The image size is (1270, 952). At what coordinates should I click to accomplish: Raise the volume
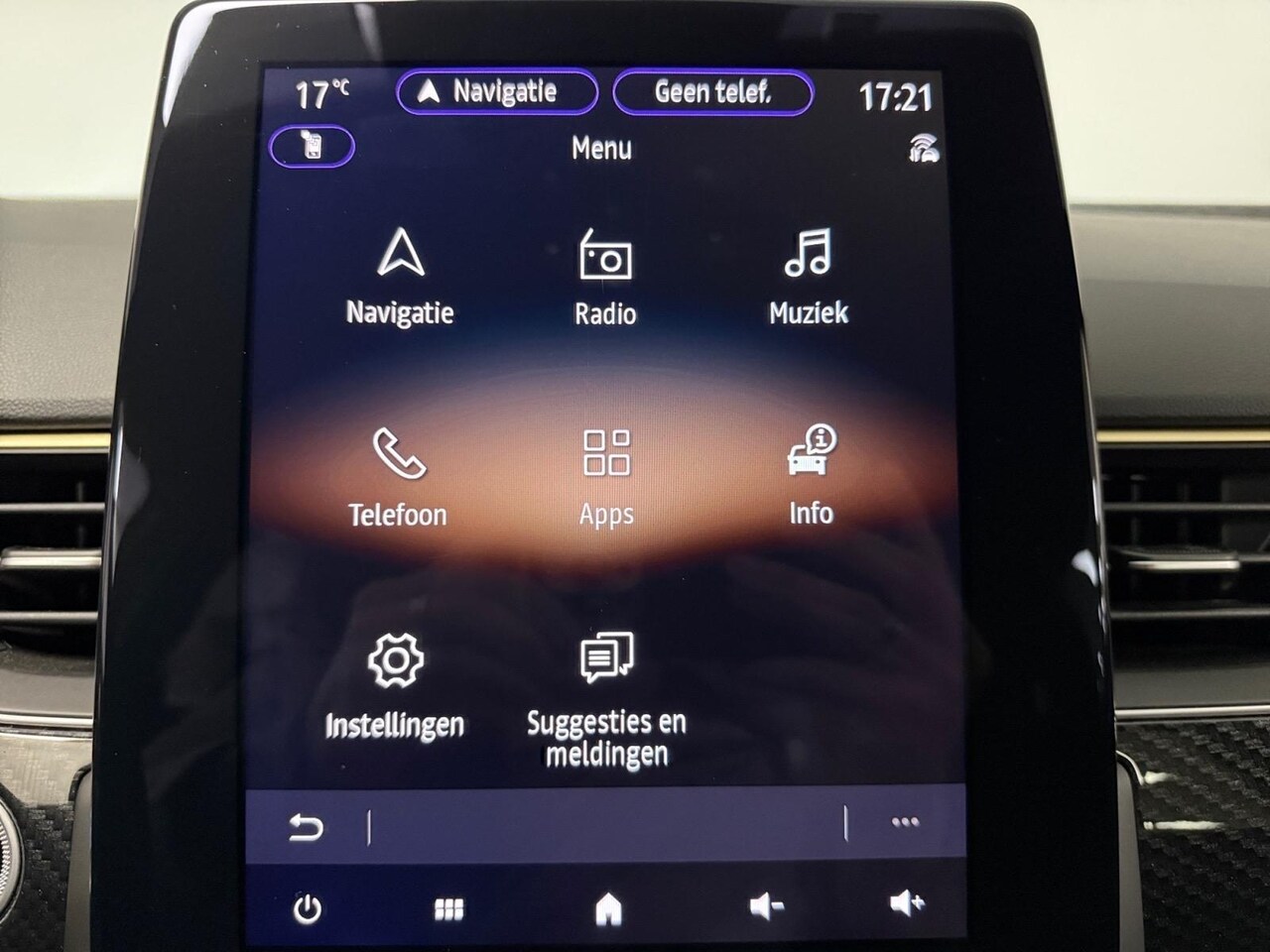(907, 903)
